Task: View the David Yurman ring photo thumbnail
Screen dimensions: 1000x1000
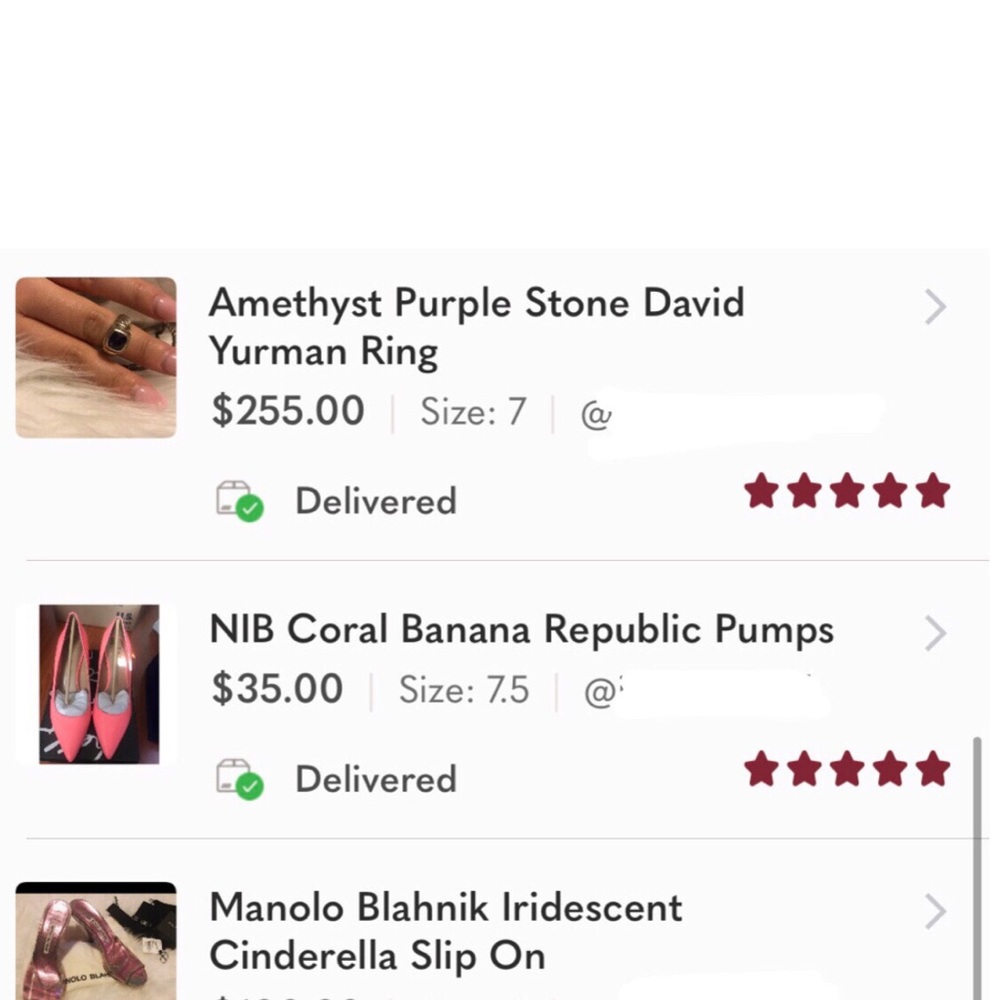Action: pyautogui.click(x=96, y=357)
